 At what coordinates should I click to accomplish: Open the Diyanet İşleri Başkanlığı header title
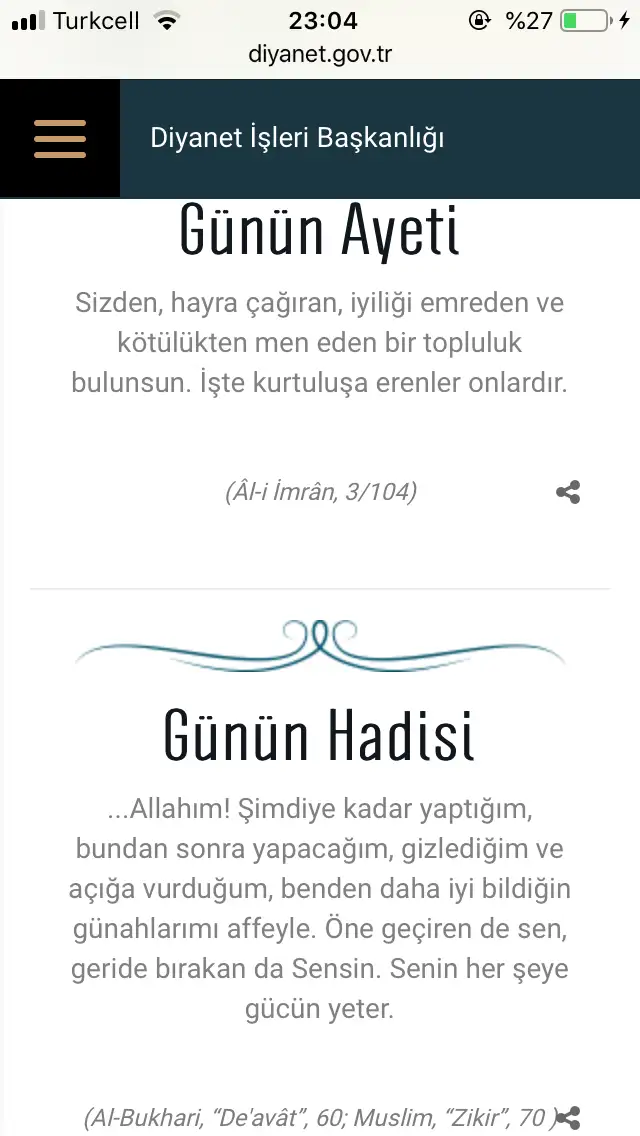click(297, 138)
